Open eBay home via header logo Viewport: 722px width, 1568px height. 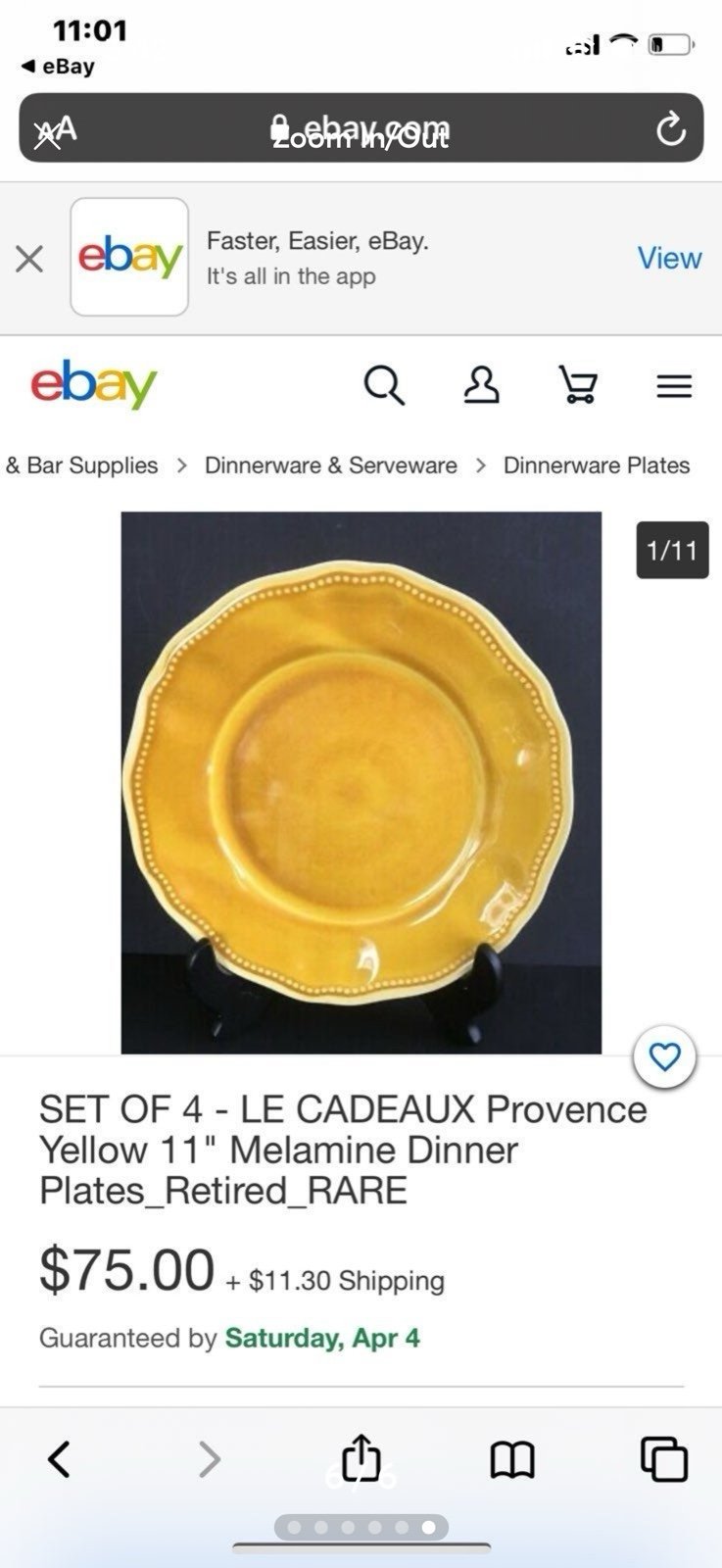tap(94, 383)
